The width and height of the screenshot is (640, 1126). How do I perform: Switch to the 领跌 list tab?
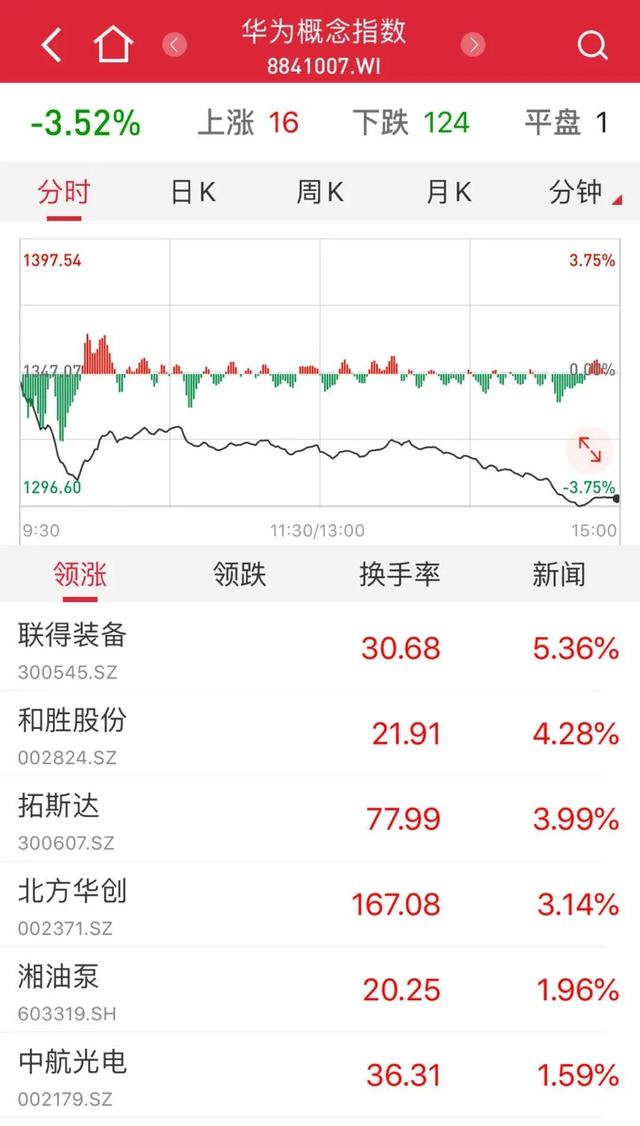coord(239,574)
